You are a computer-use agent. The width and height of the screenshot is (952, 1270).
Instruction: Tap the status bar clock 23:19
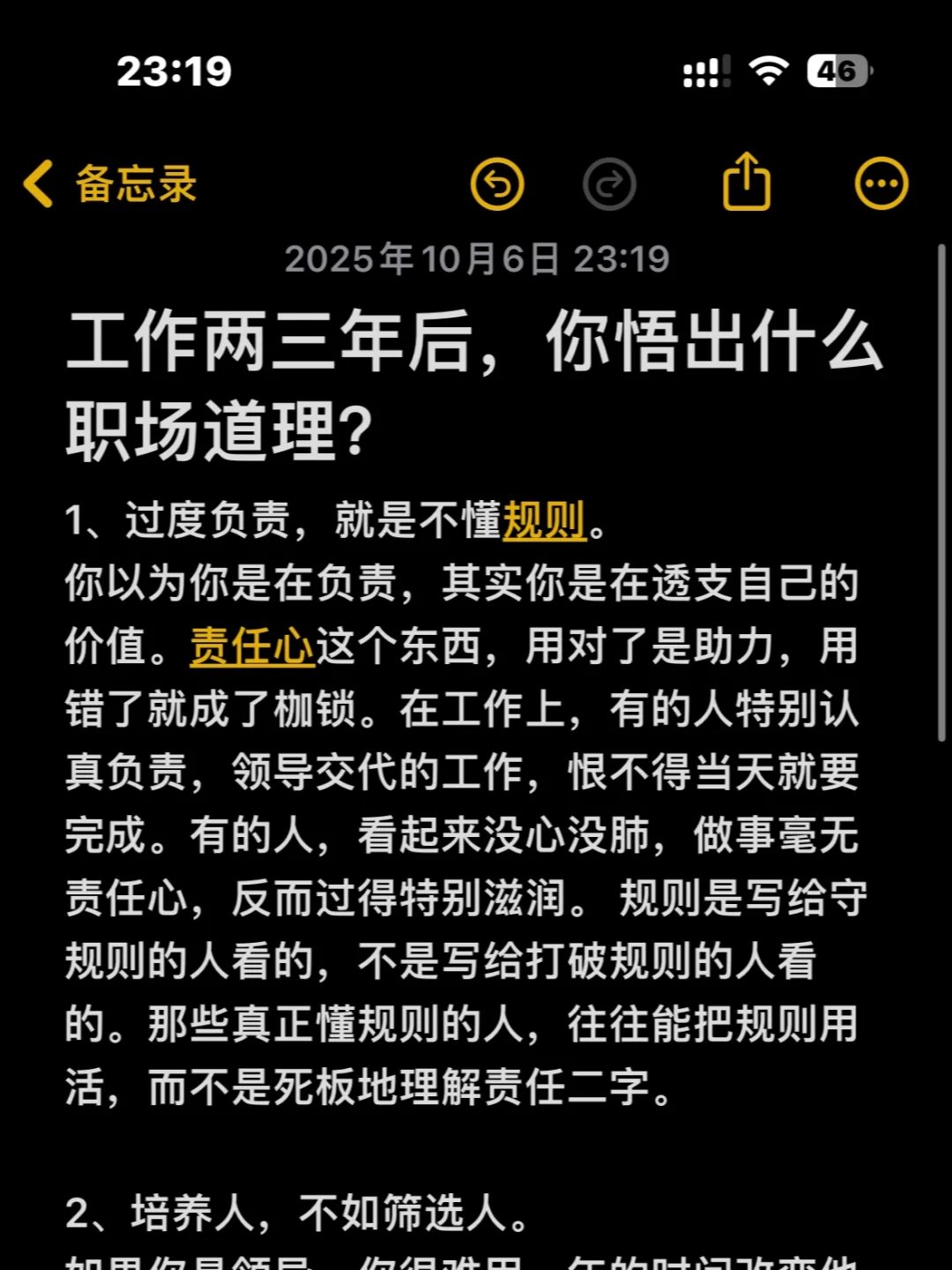point(173,72)
